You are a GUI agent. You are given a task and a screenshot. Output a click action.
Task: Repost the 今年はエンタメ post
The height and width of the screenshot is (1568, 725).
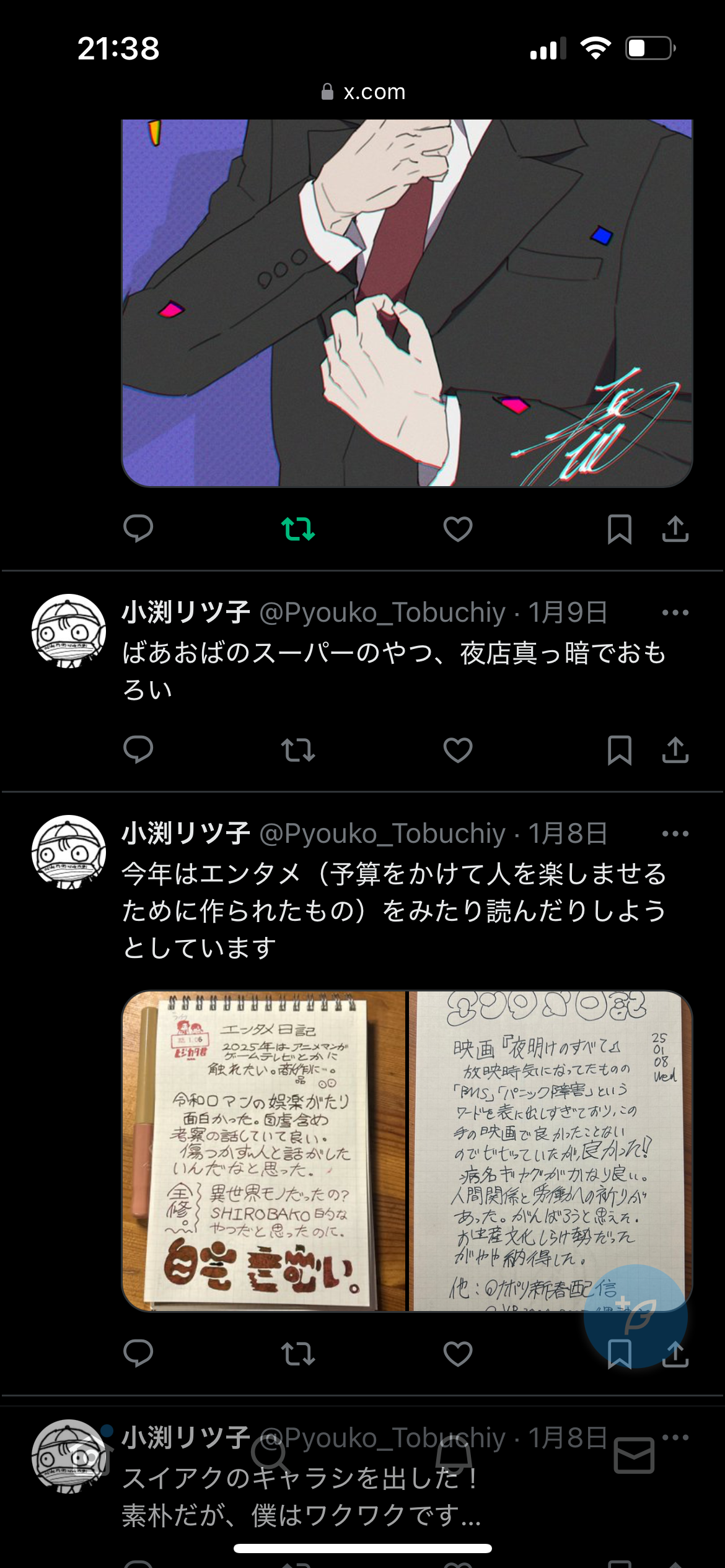298,1354
